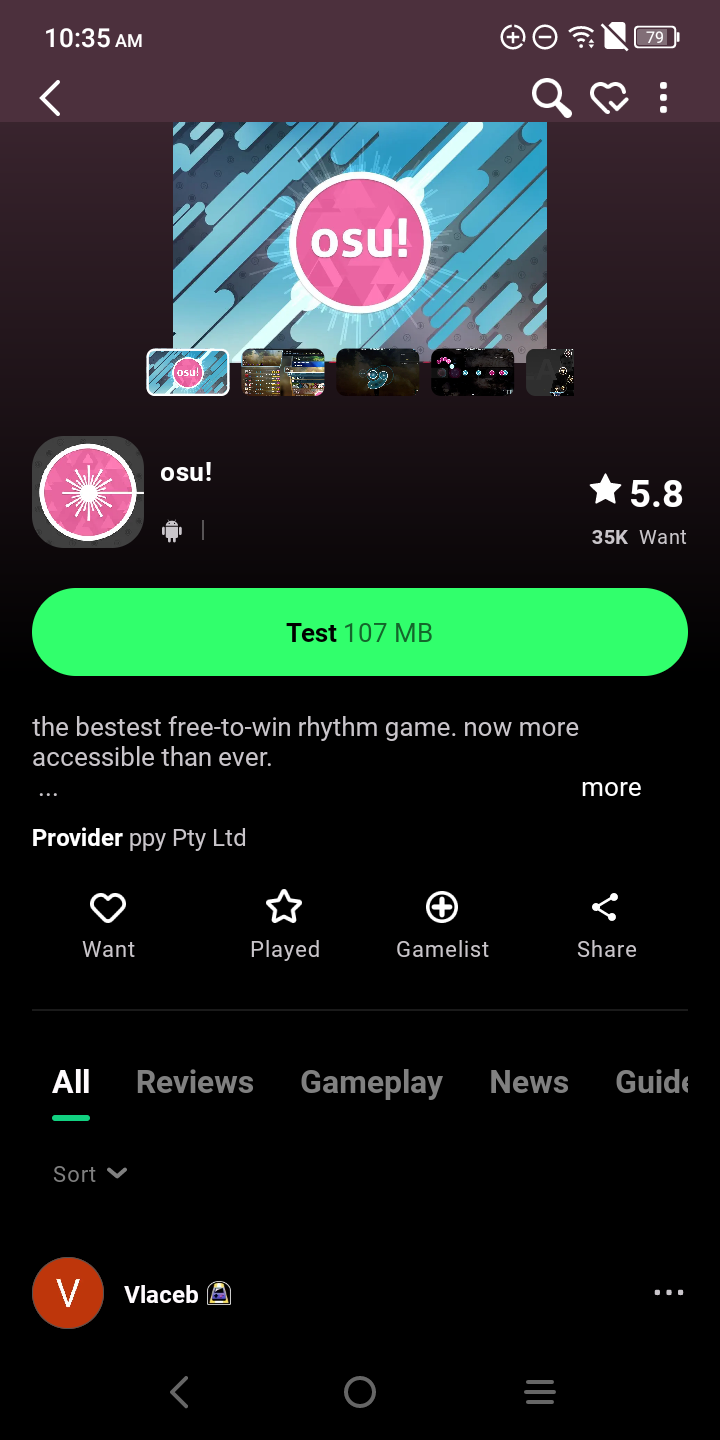View the third screenshot thumbnail
The width and height of the screenshot is (720, 1440).
tap(377, 372)
